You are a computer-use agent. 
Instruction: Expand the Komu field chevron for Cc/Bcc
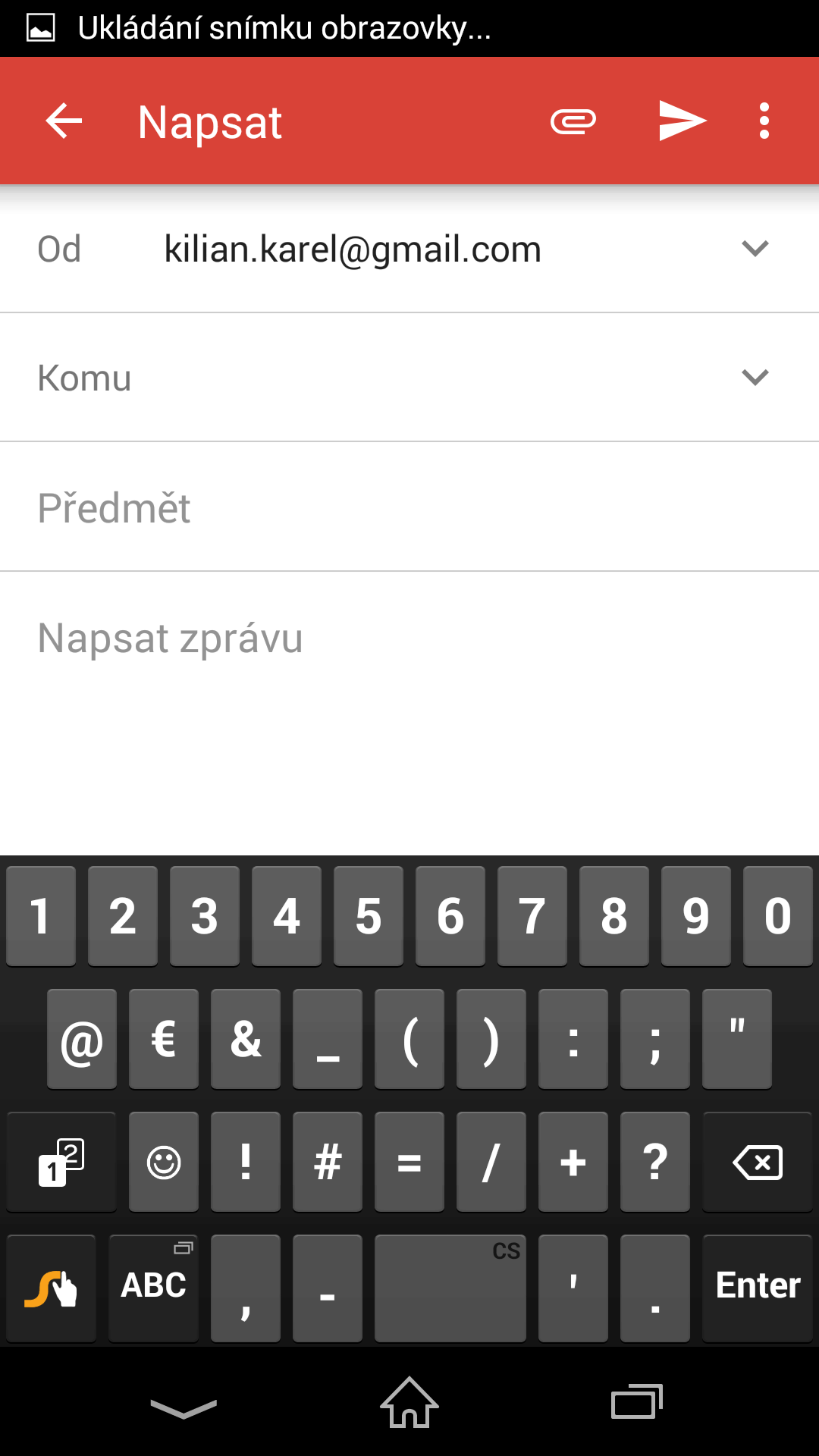pyautogui.click(x=755, y=378)
